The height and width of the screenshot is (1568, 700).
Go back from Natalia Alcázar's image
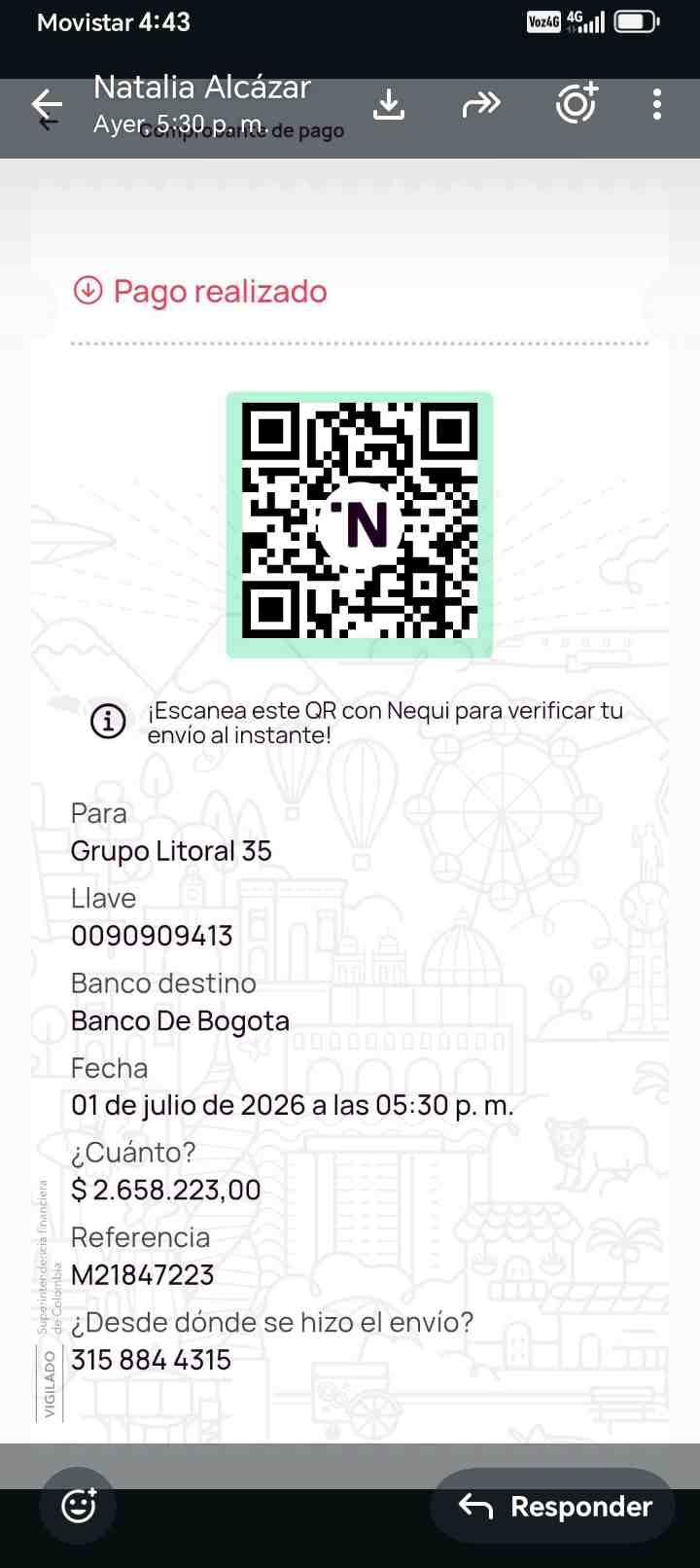click(46, 104)
